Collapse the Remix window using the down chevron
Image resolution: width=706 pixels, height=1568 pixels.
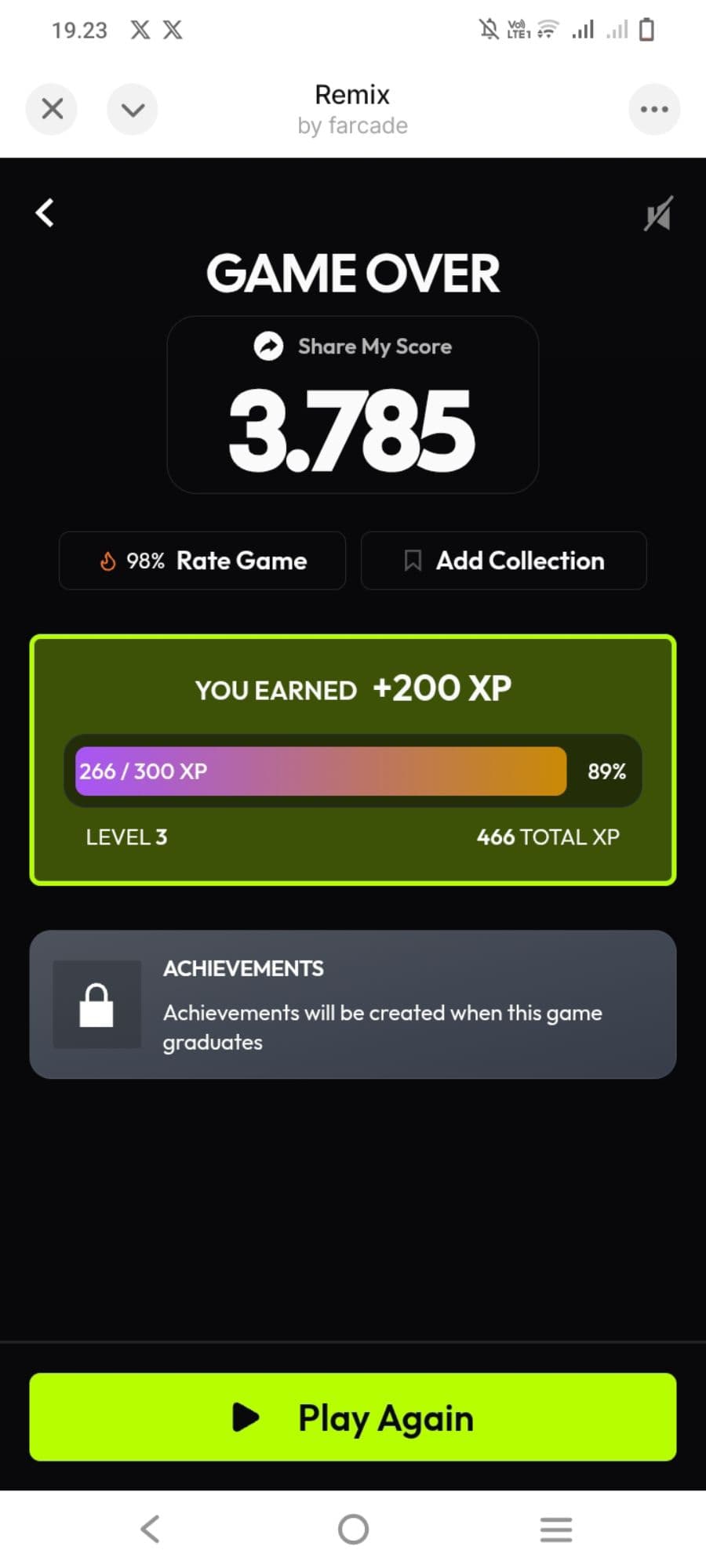click(133, 109)
